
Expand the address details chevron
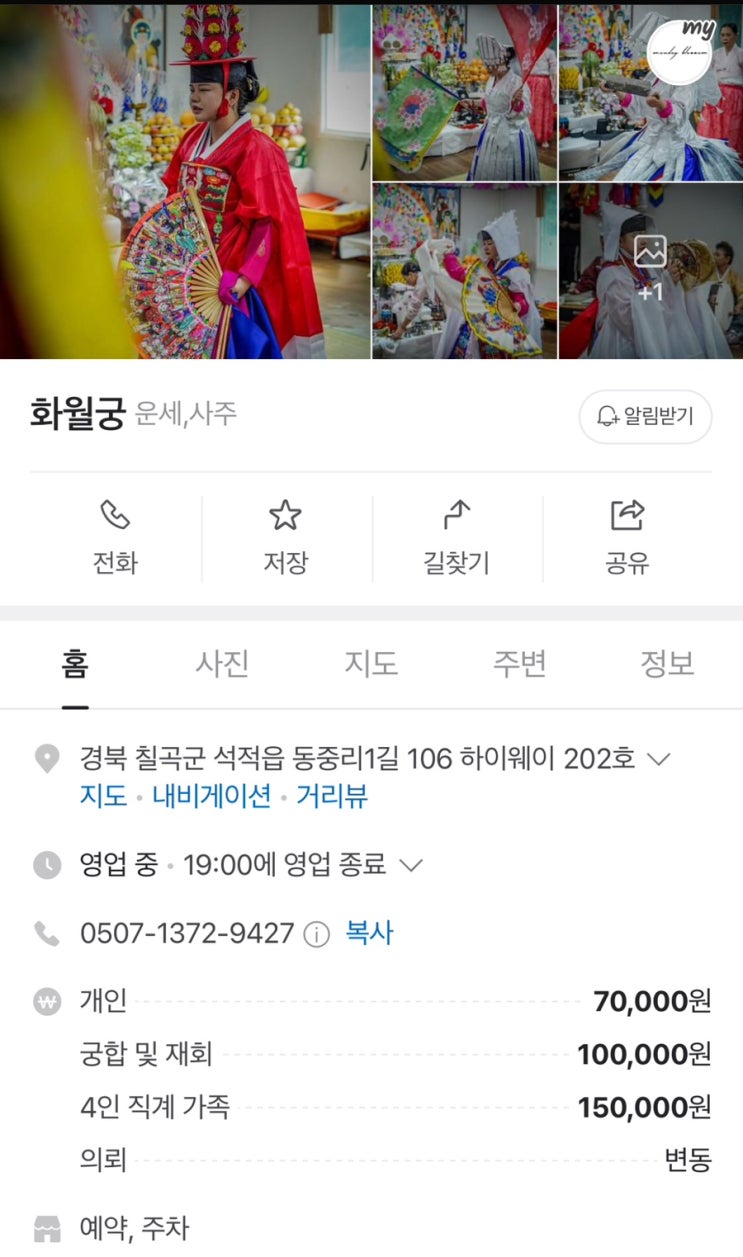[x=658, y=759]
